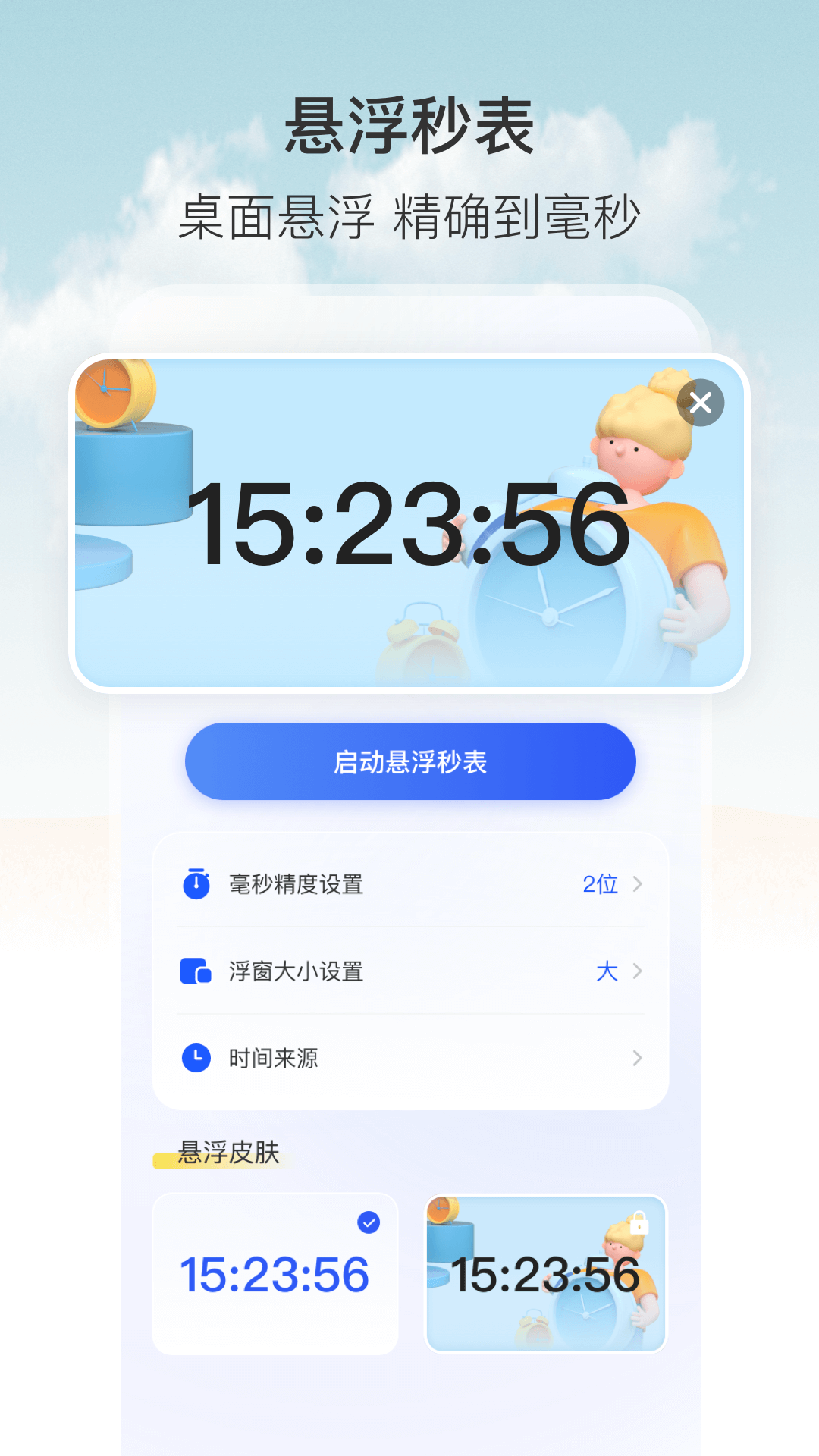The height and width of the screenshot is (1456, 819).
Task: Click the clock icon beside 时间来源
Action: [196, 1059]
